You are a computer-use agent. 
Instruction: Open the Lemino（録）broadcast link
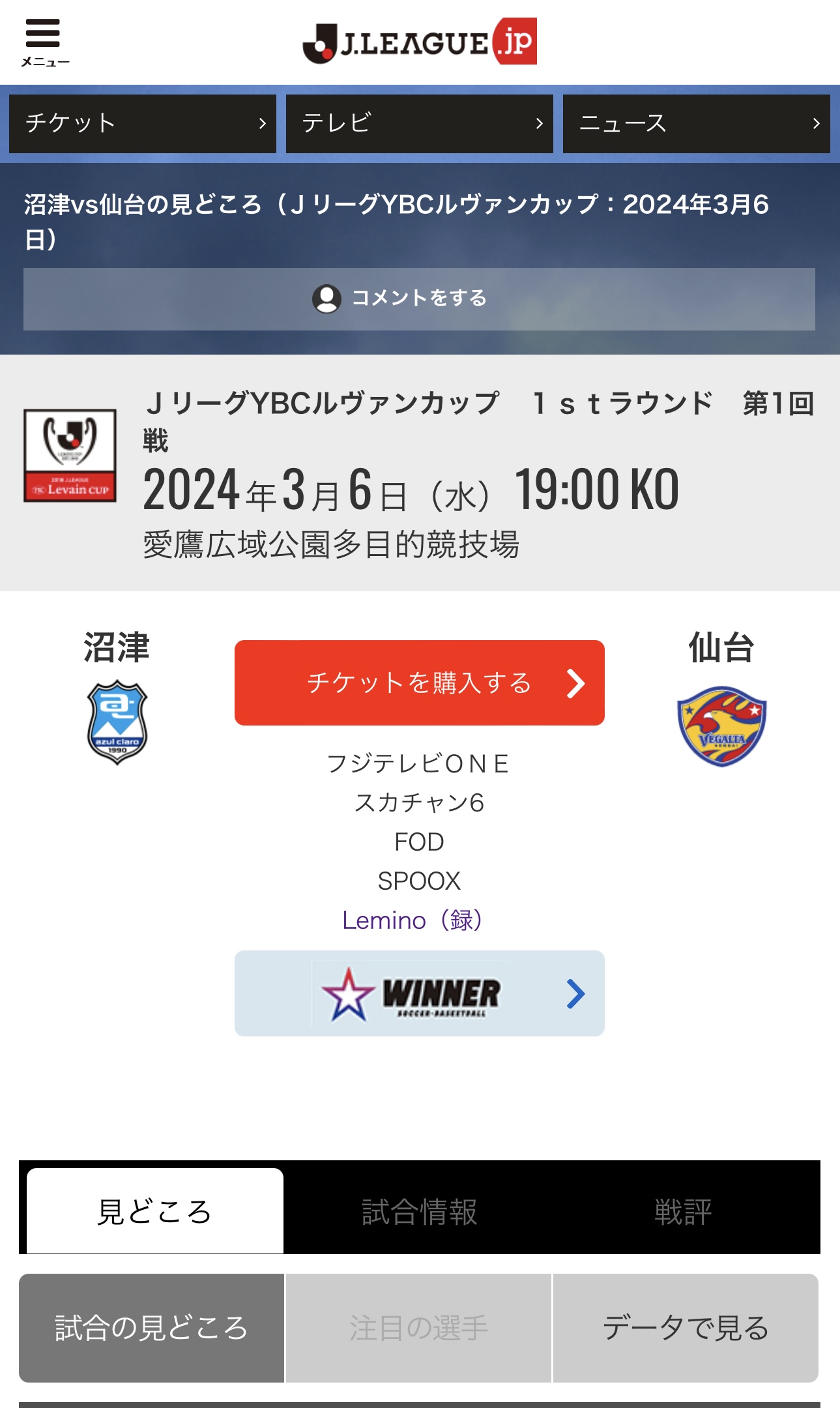pyautogui.click(x=412, y=920)
